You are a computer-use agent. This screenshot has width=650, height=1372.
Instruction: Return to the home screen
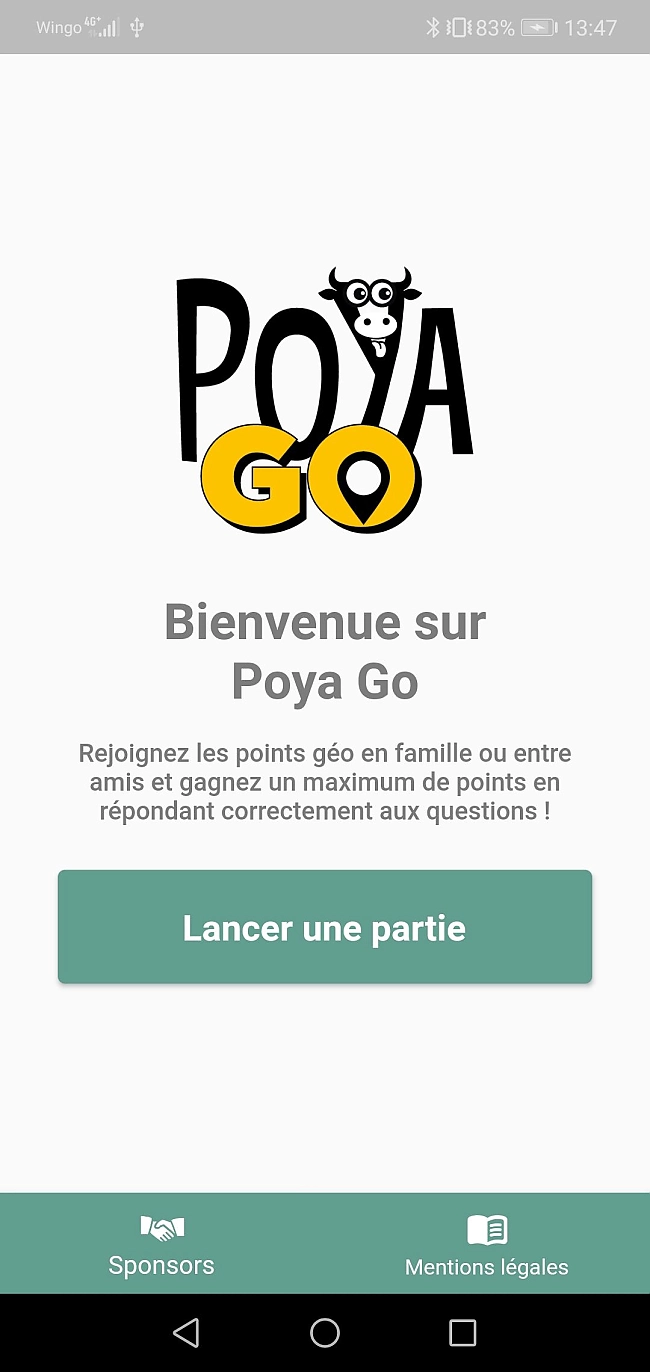[x=325, y=1332]
